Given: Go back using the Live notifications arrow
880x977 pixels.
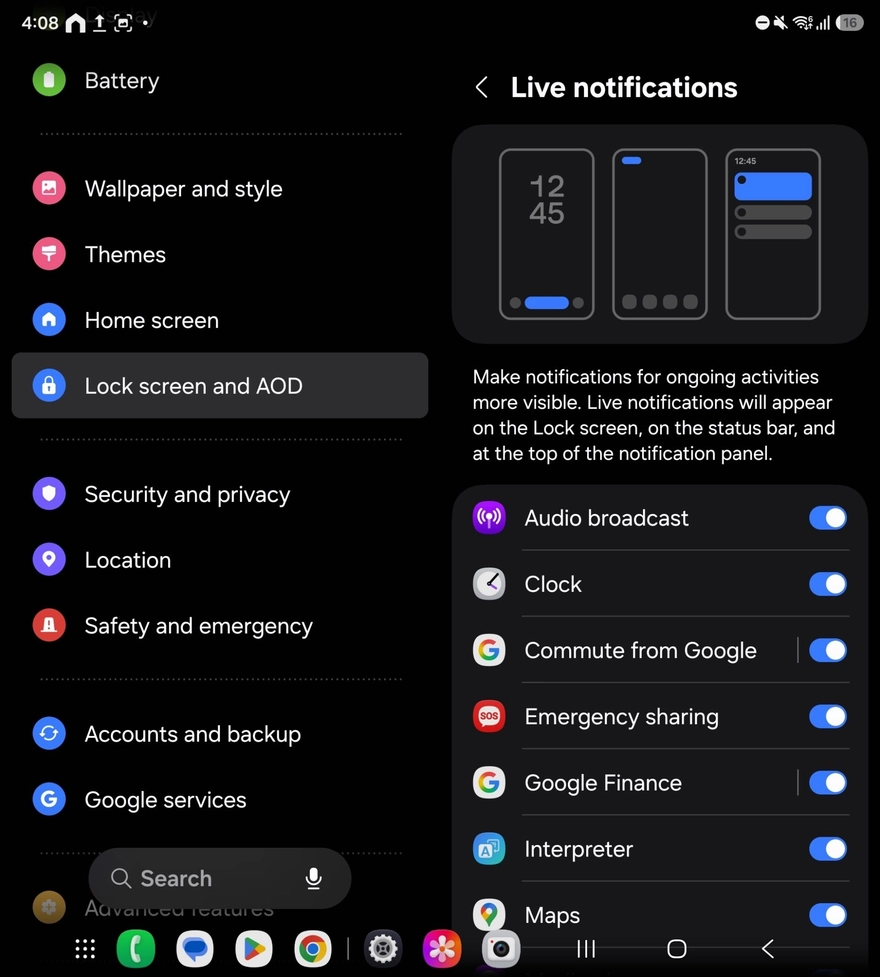Looking at the screenshot, I should point(481,87).
